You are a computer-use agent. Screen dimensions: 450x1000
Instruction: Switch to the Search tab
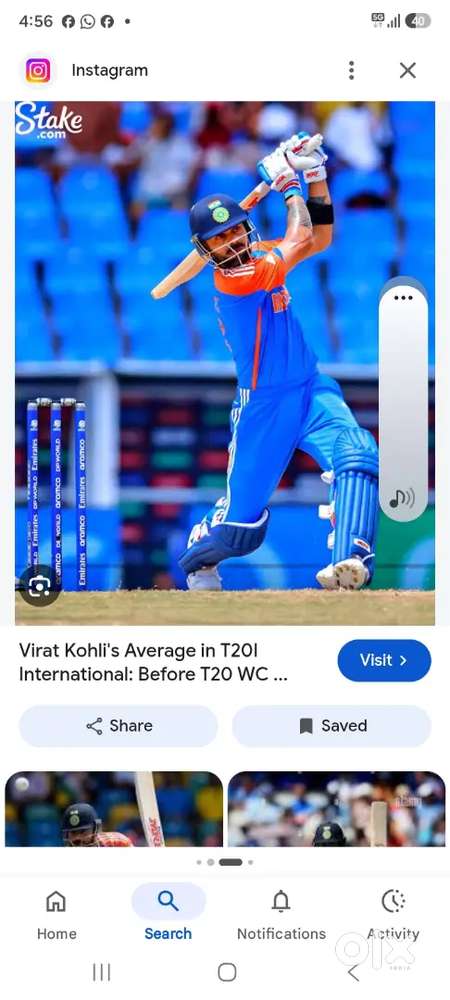[168, 915]
